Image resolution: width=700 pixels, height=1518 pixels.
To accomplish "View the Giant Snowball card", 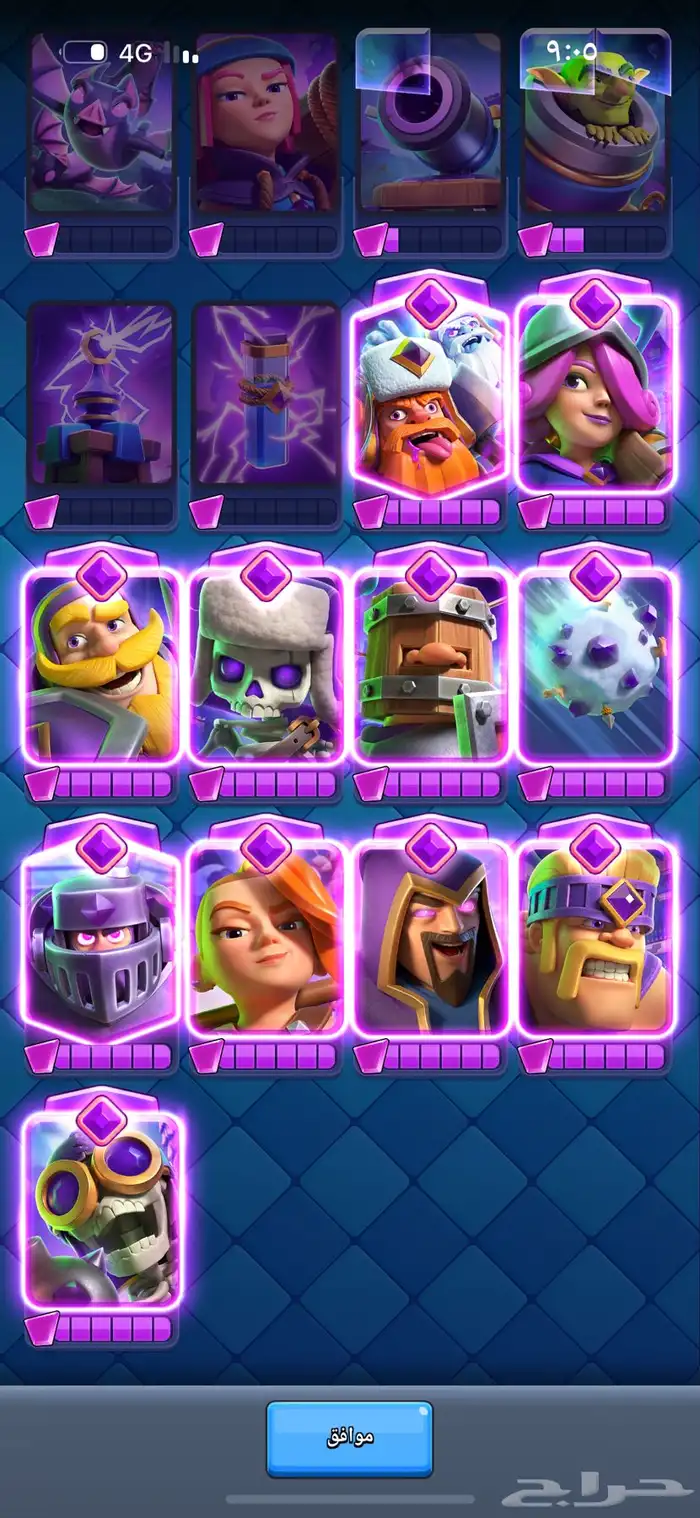I will click(x=596, y=667).
